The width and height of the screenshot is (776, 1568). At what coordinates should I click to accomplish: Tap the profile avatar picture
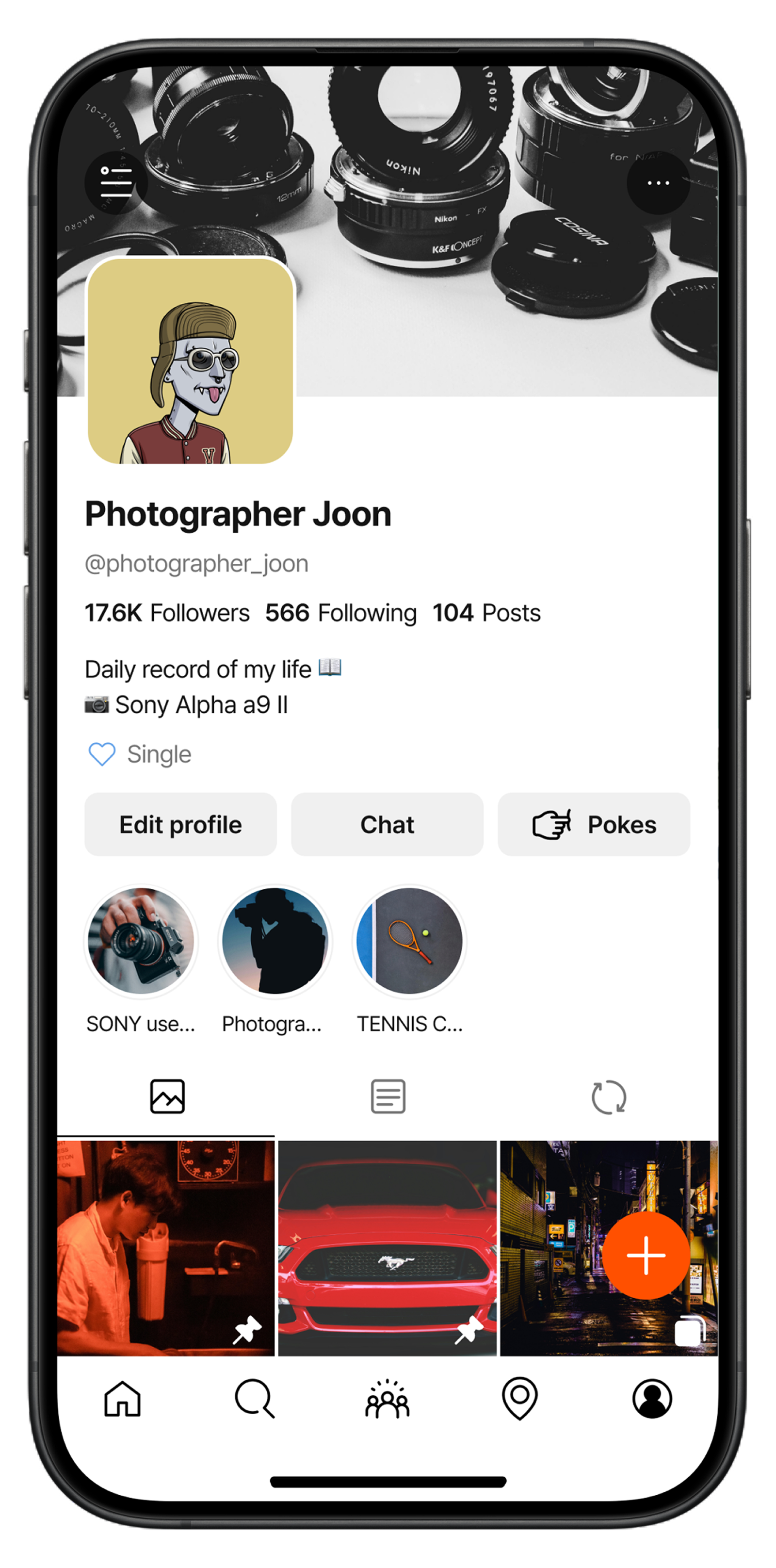pos(191,361)
